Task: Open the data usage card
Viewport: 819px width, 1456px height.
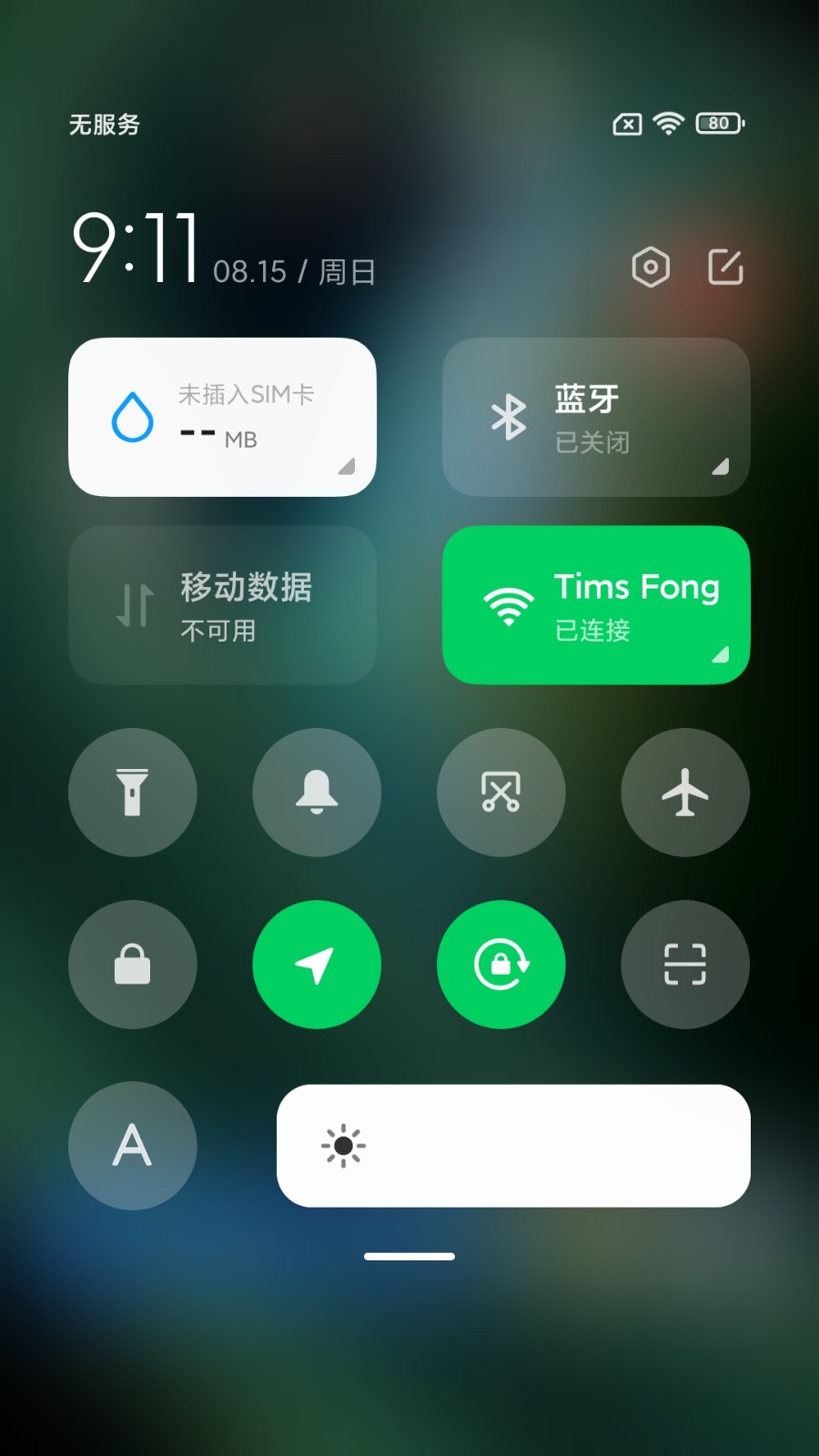Action: 222,417
